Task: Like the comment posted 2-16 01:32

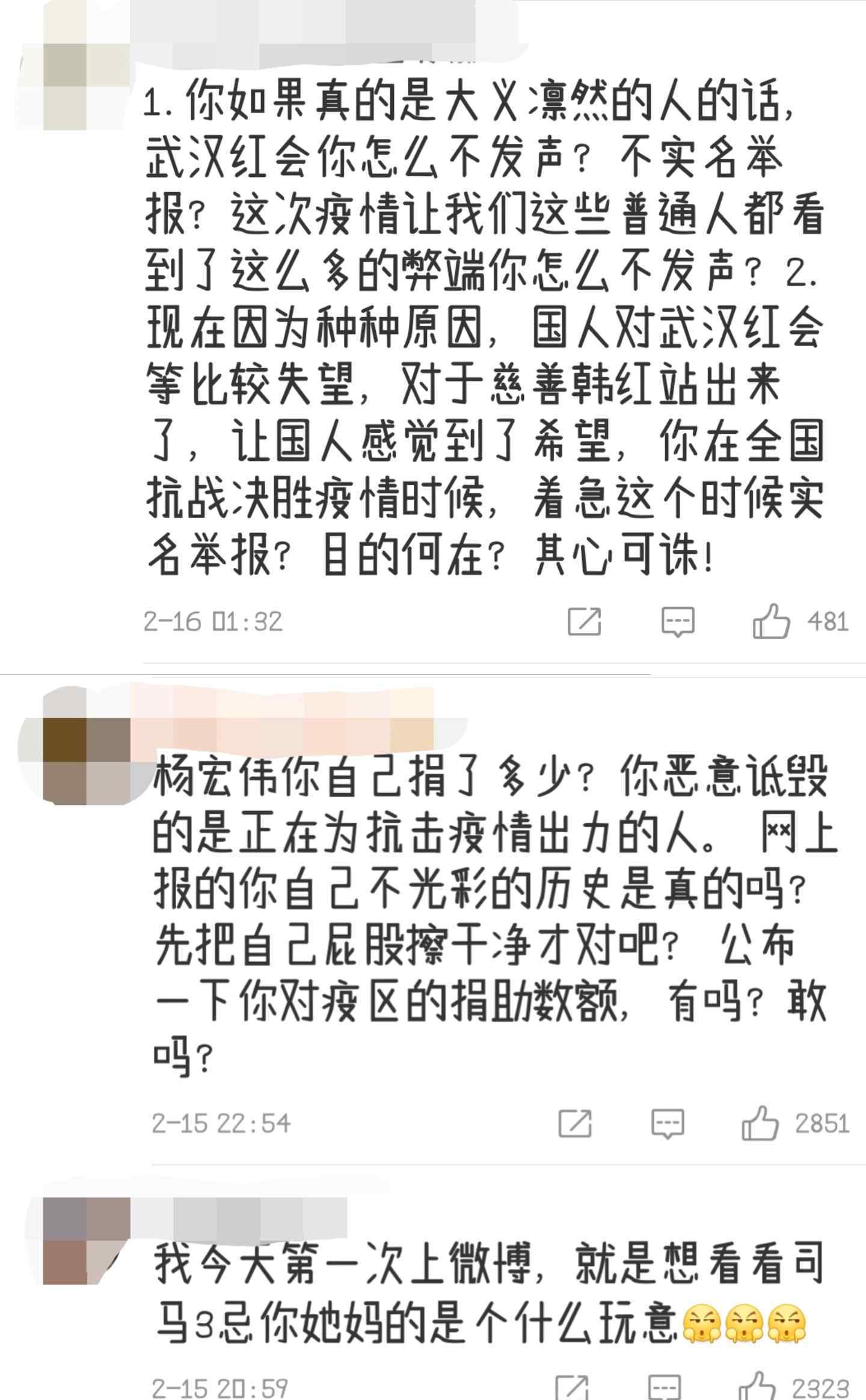Action: pyautogui.click(x=771, y=621)
